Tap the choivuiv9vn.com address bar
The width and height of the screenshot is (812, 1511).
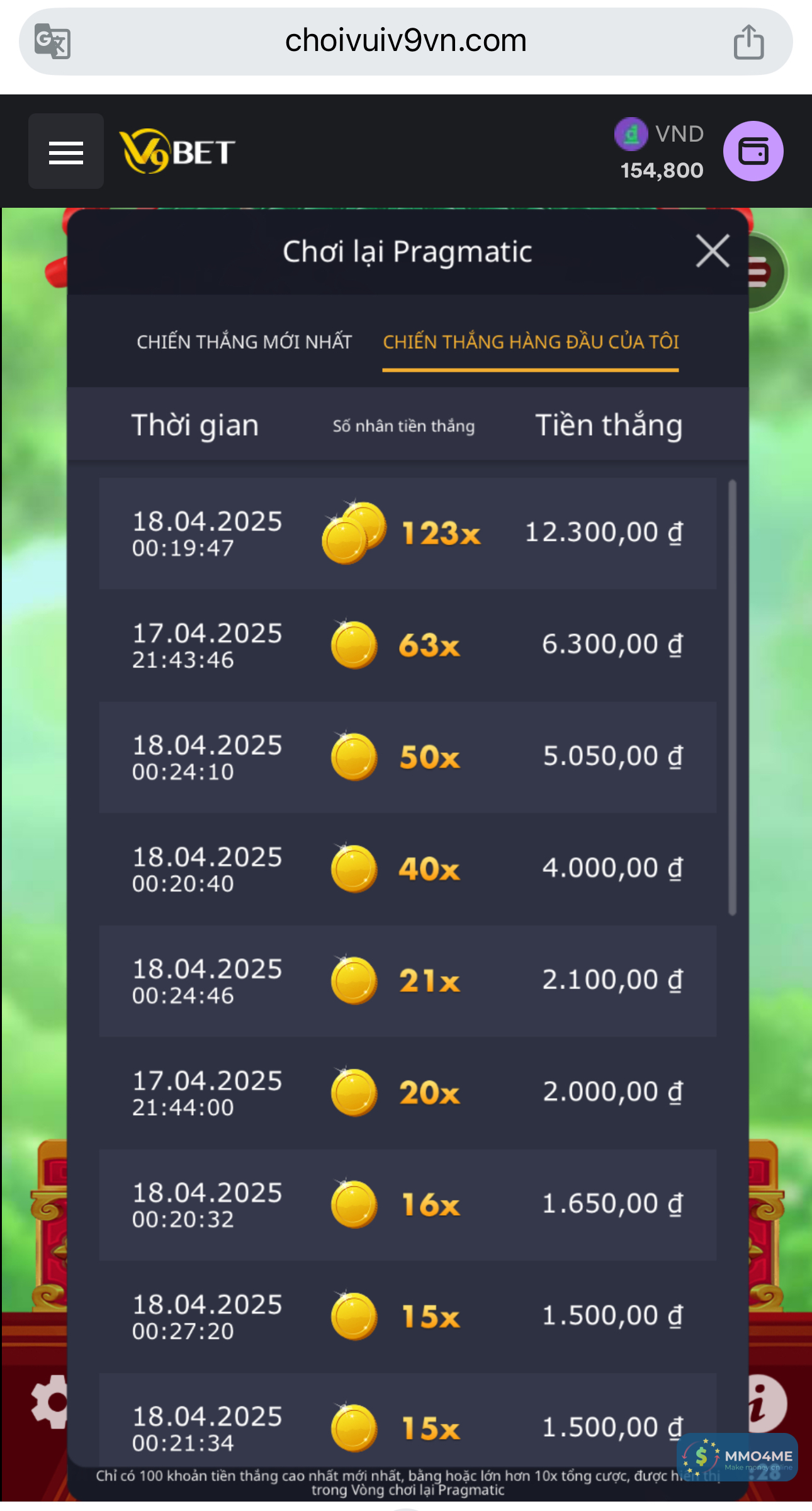pos(405,42)
